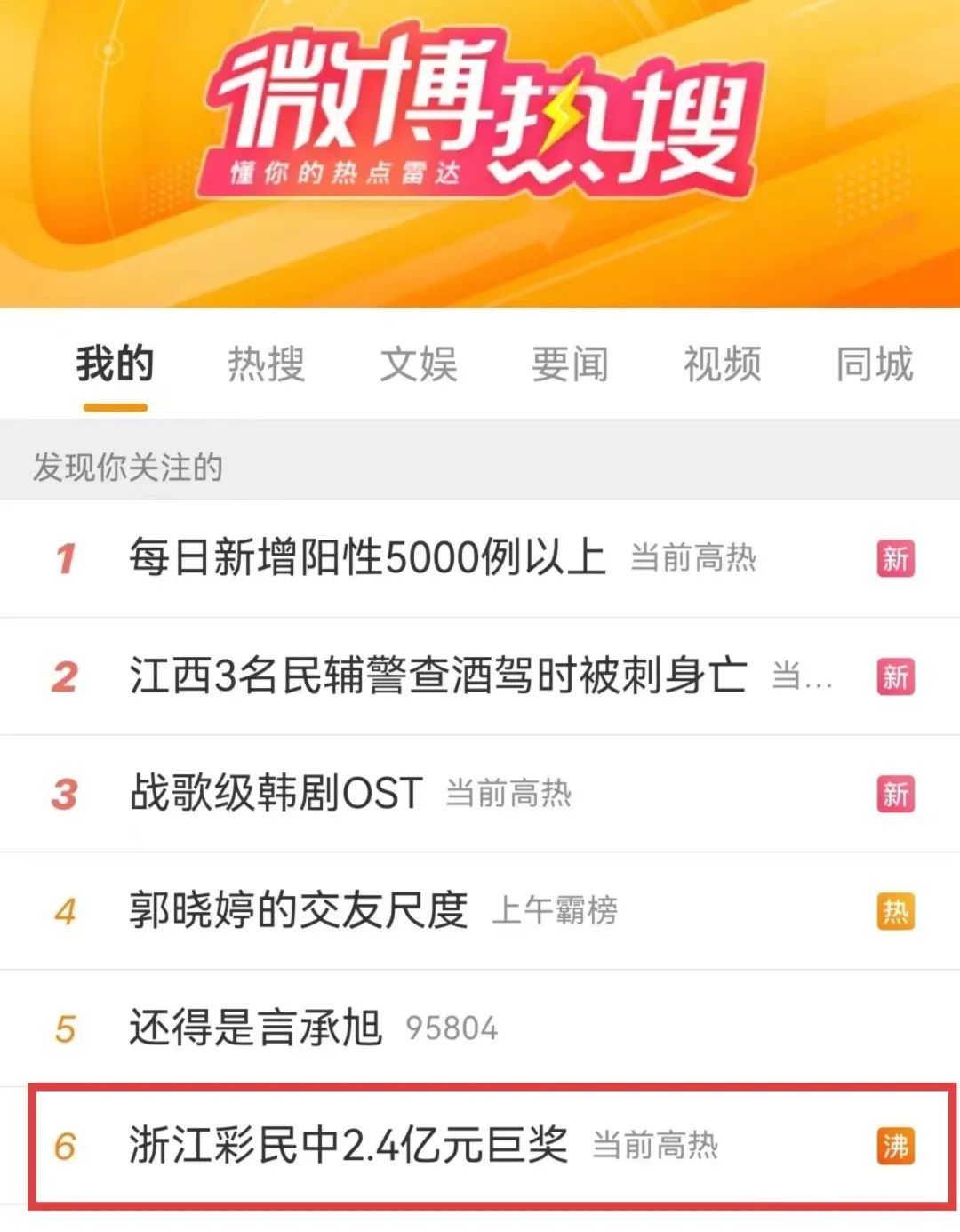Viewport: 960px width, 1232px height.
Task: View hot search 战歌级韩剧OST
Action: tap(276, 794)
